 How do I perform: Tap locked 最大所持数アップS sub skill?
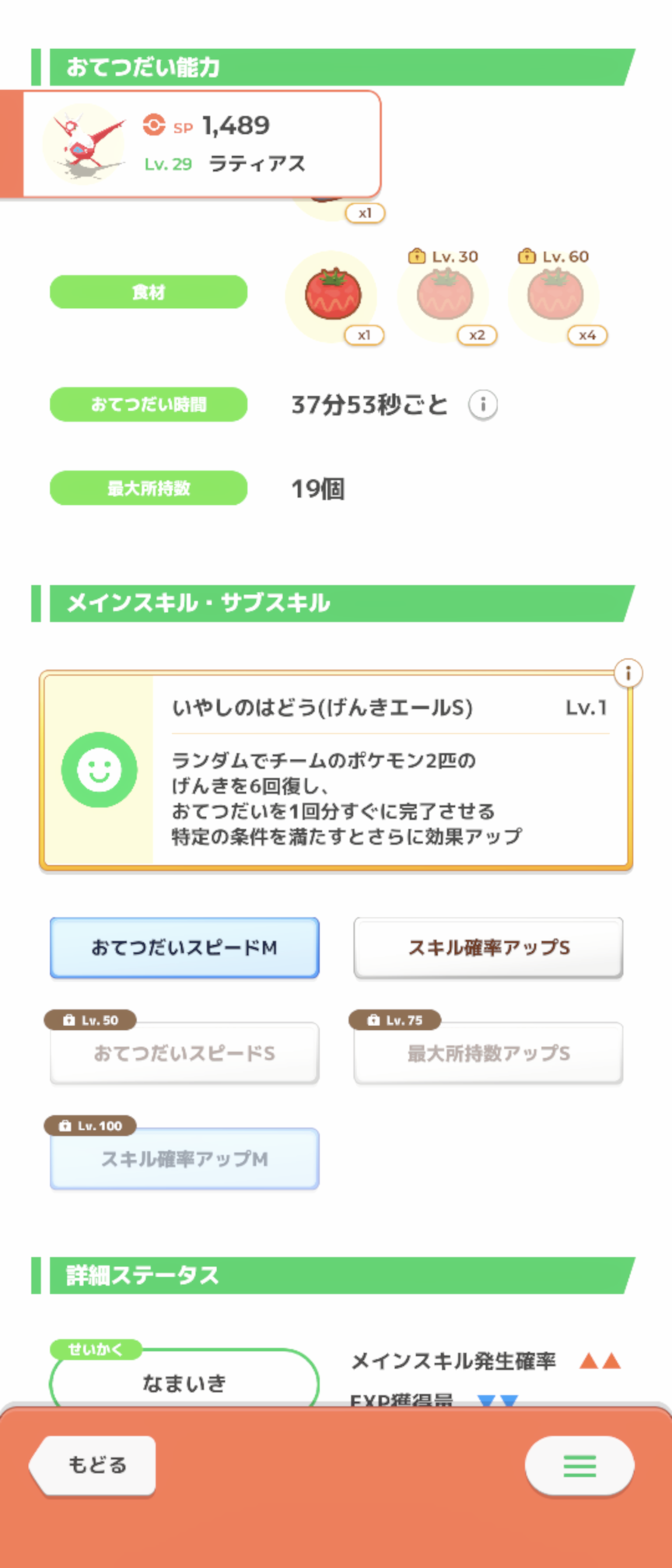click(488, 1053)
